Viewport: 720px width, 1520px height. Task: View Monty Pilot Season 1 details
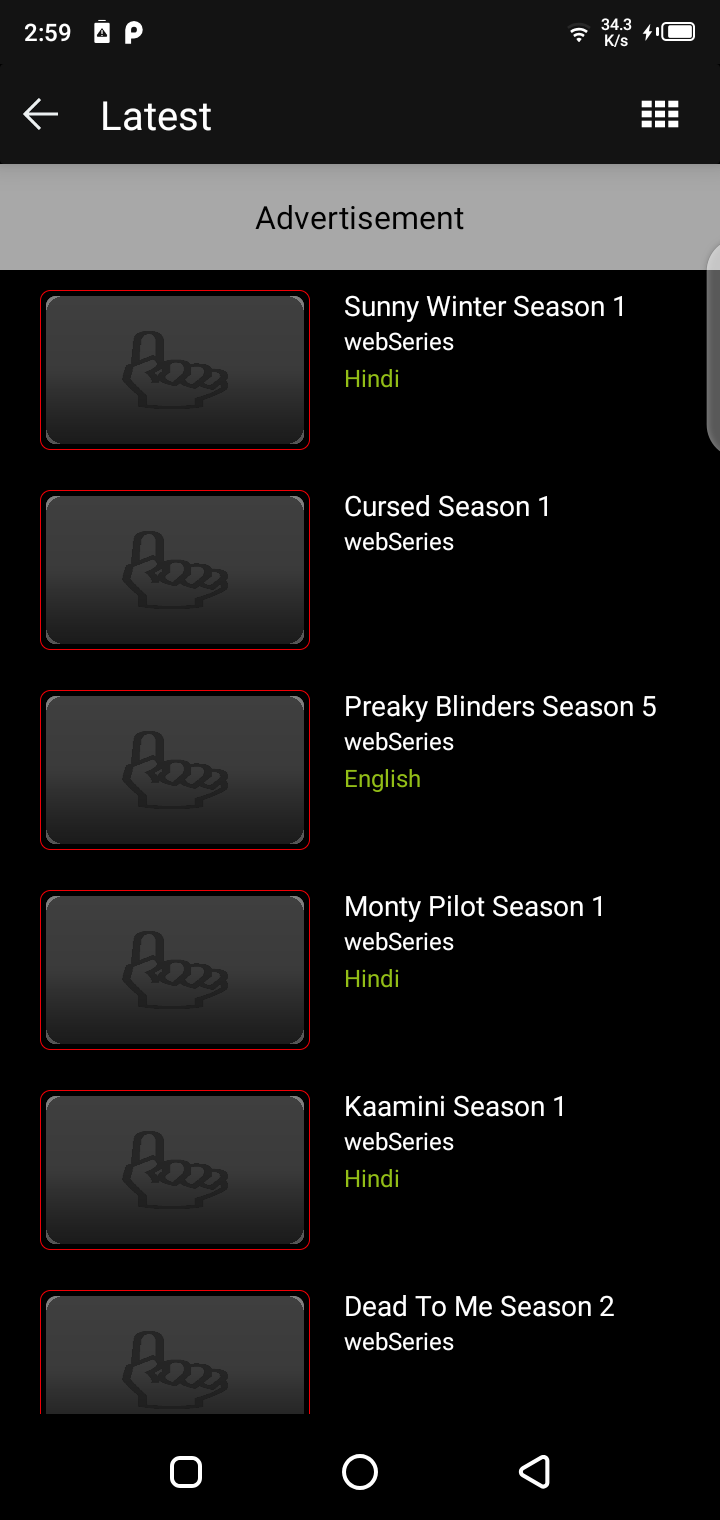(x=473, y=907)
